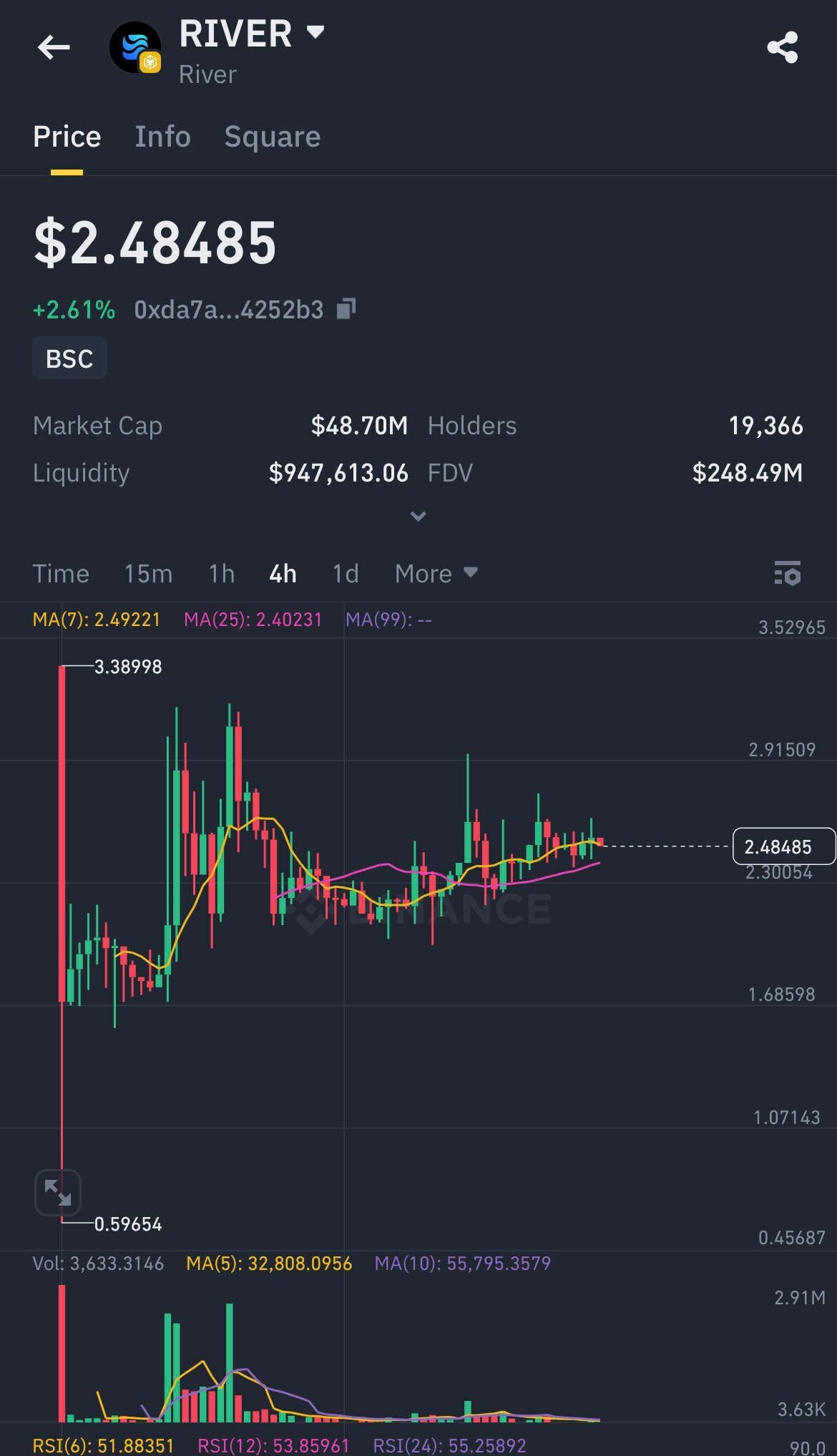Open the RIVER token dropdown
This screenshot has width=837, height=1456.
coord(315,32)
